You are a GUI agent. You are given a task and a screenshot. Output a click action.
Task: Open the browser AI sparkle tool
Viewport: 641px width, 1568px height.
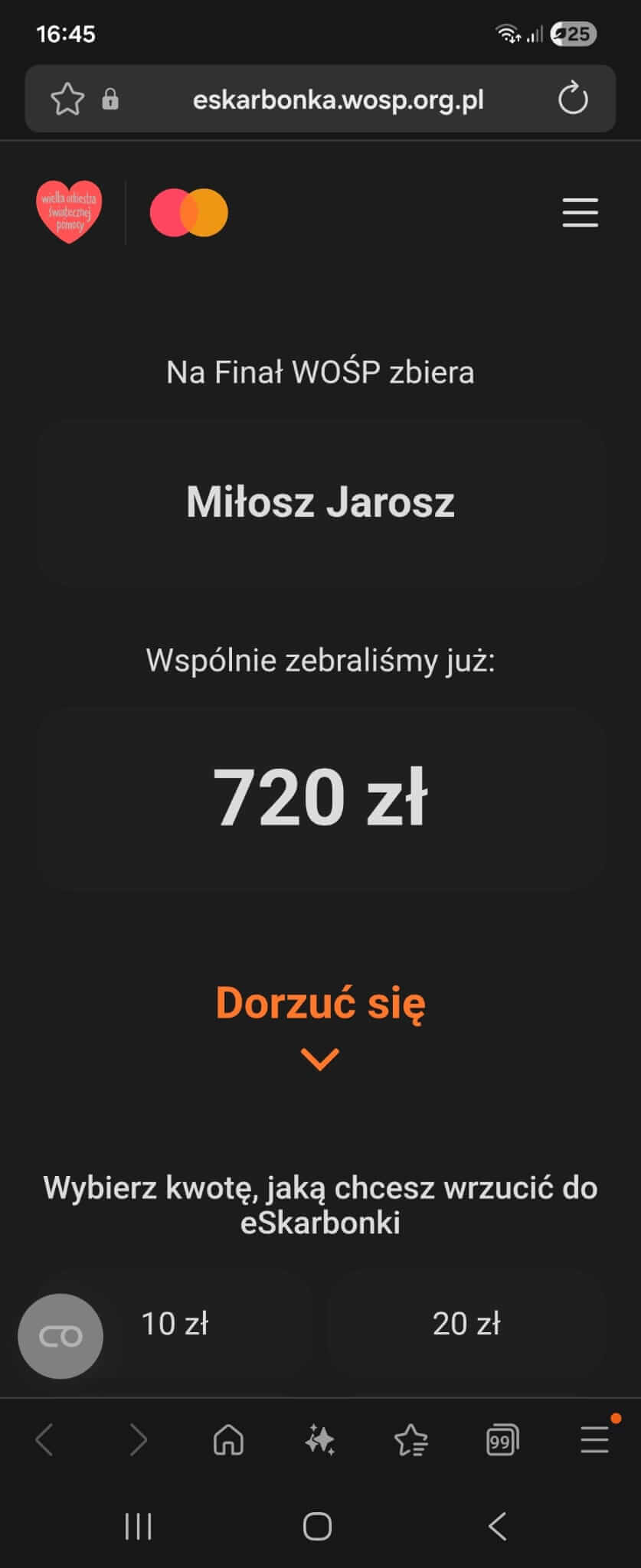click(x=319, y=1440)
